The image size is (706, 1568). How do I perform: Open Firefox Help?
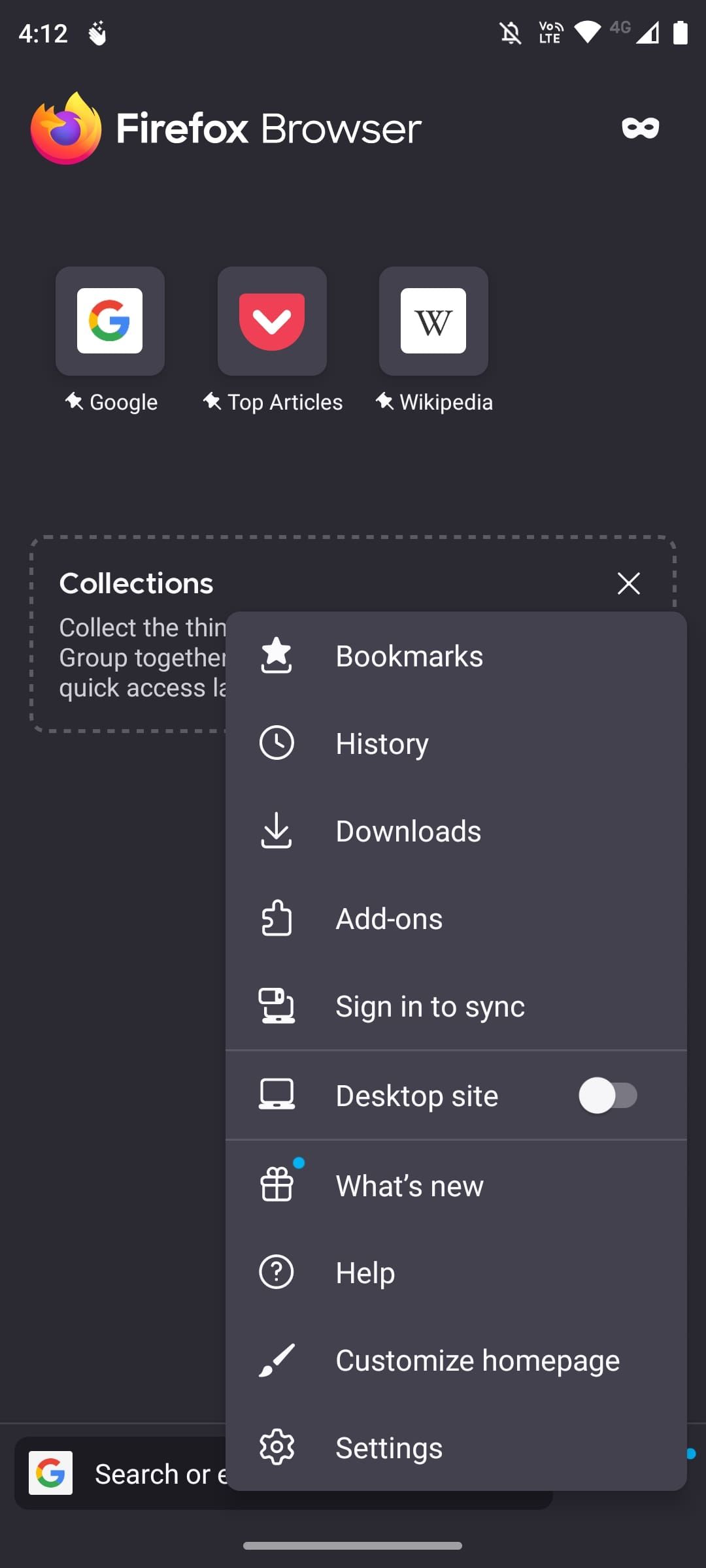pos(365,1272)
